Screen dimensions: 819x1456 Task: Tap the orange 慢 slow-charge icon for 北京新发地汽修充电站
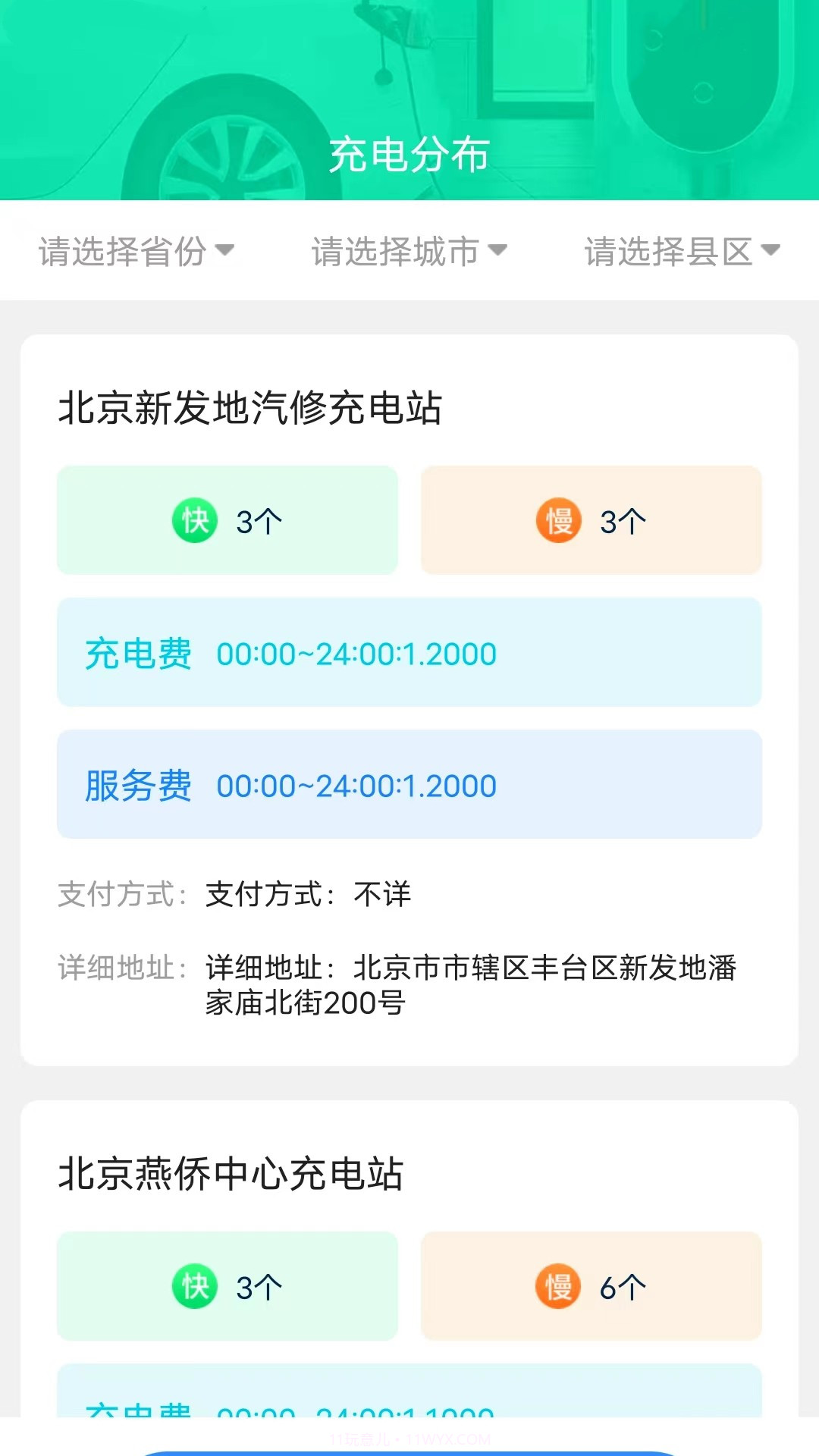[x=559, y=520]
